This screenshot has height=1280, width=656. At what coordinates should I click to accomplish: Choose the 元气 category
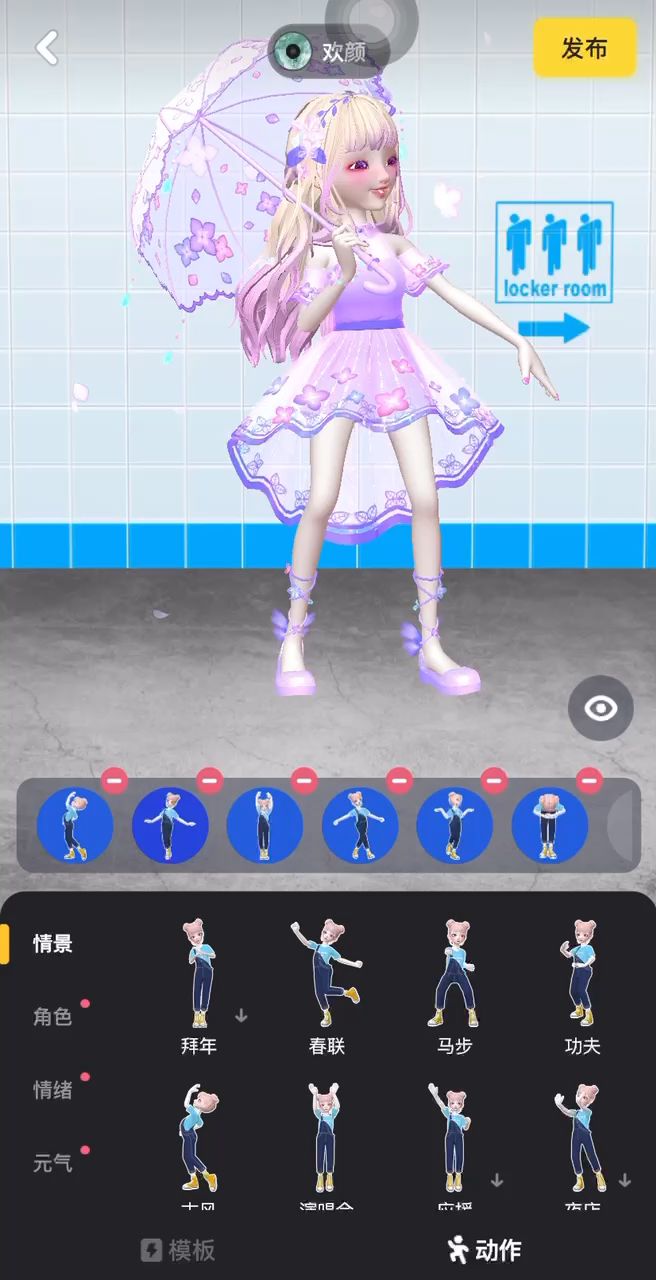(53, 1163)
